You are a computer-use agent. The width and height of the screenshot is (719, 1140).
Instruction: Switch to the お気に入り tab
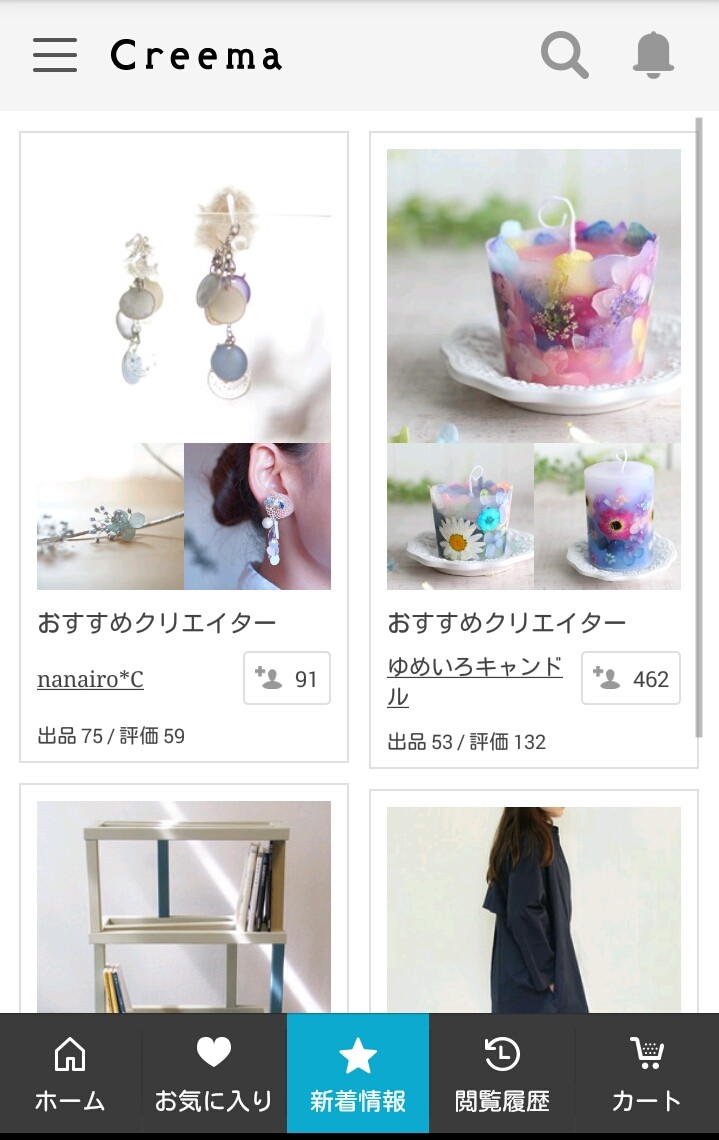tap(214, 1075)
